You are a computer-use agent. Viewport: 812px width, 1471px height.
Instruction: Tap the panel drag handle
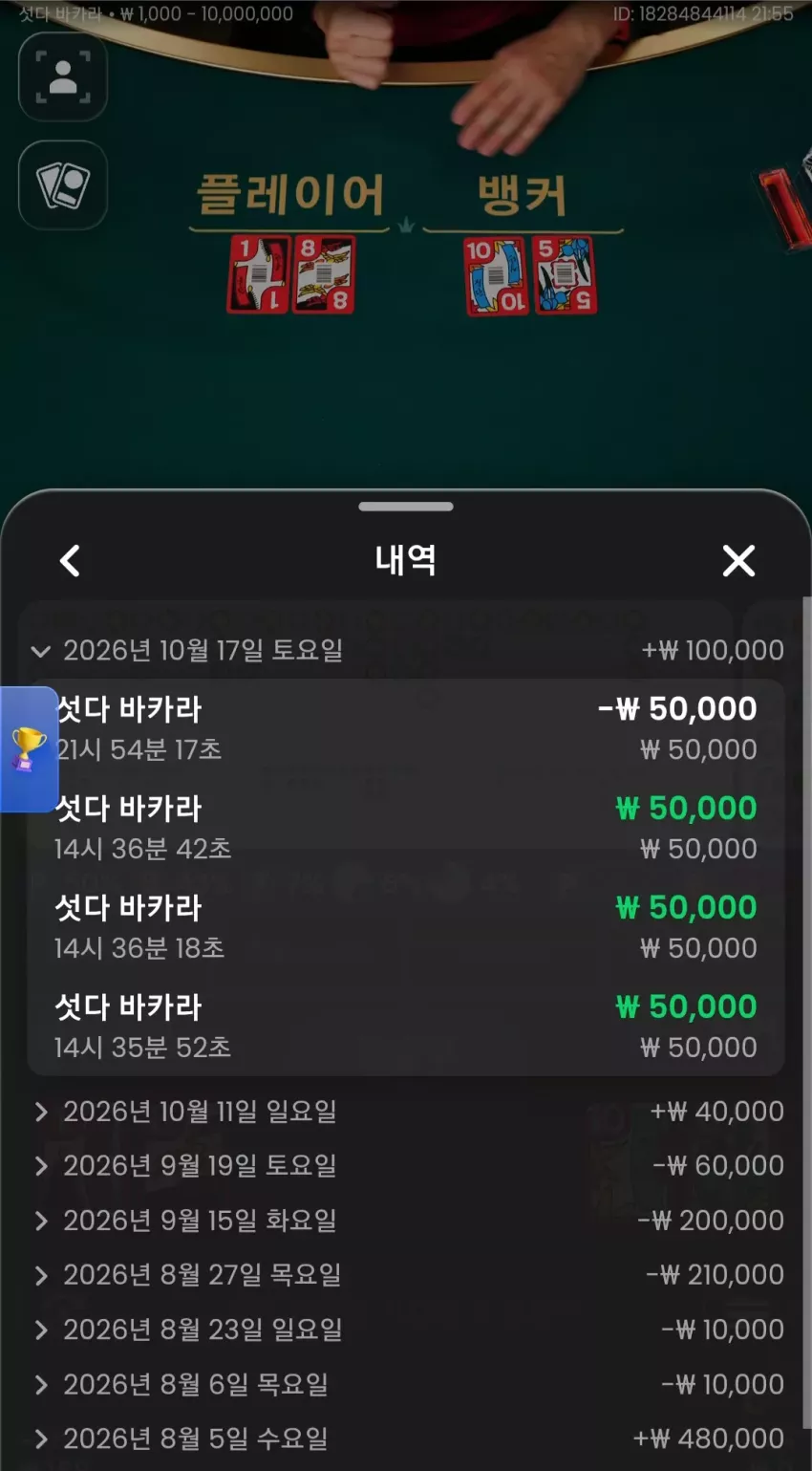[x=406, y=507]
